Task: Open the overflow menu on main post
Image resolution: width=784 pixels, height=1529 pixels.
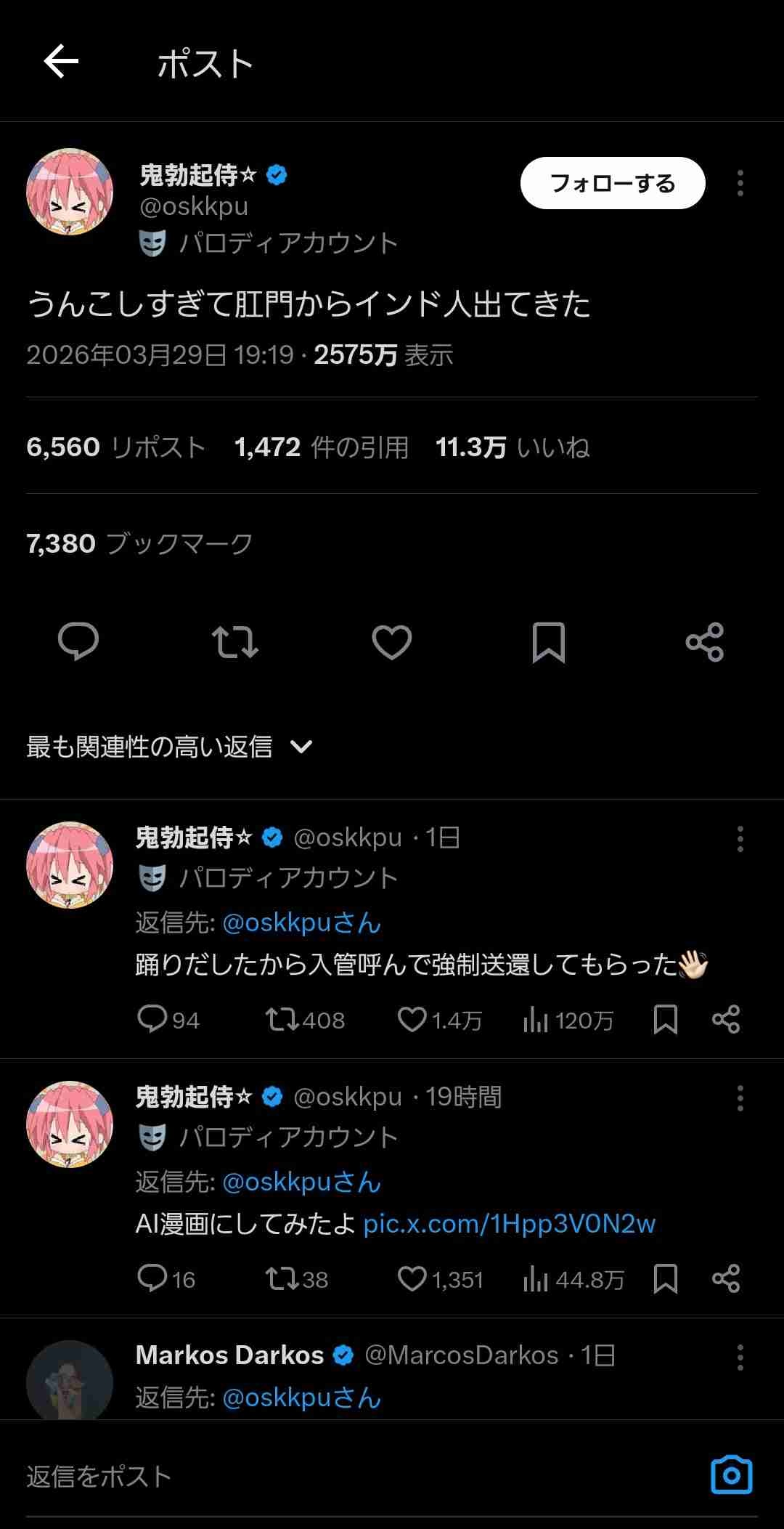Action: tap(740, 183)
